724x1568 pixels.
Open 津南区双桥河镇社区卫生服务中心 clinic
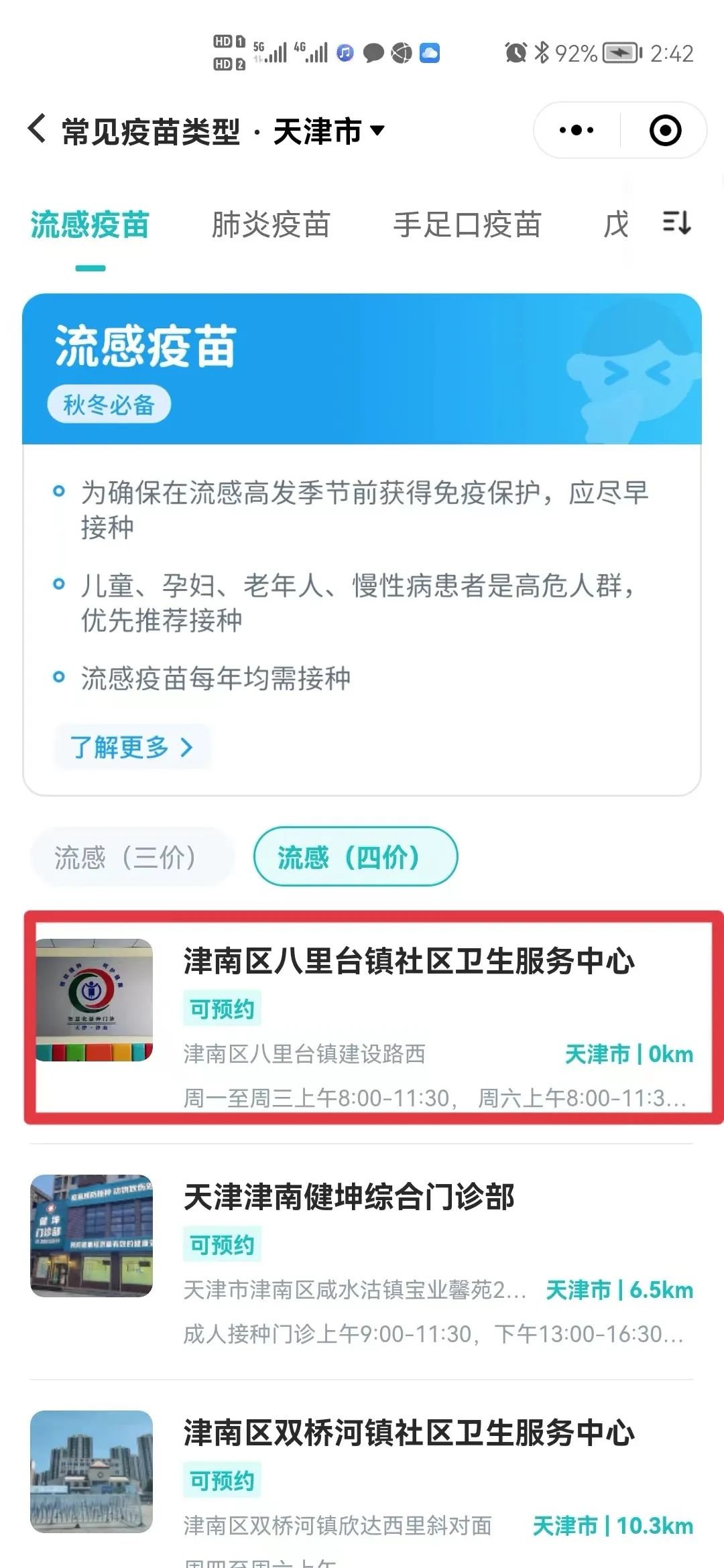[x=408, y=1433]
